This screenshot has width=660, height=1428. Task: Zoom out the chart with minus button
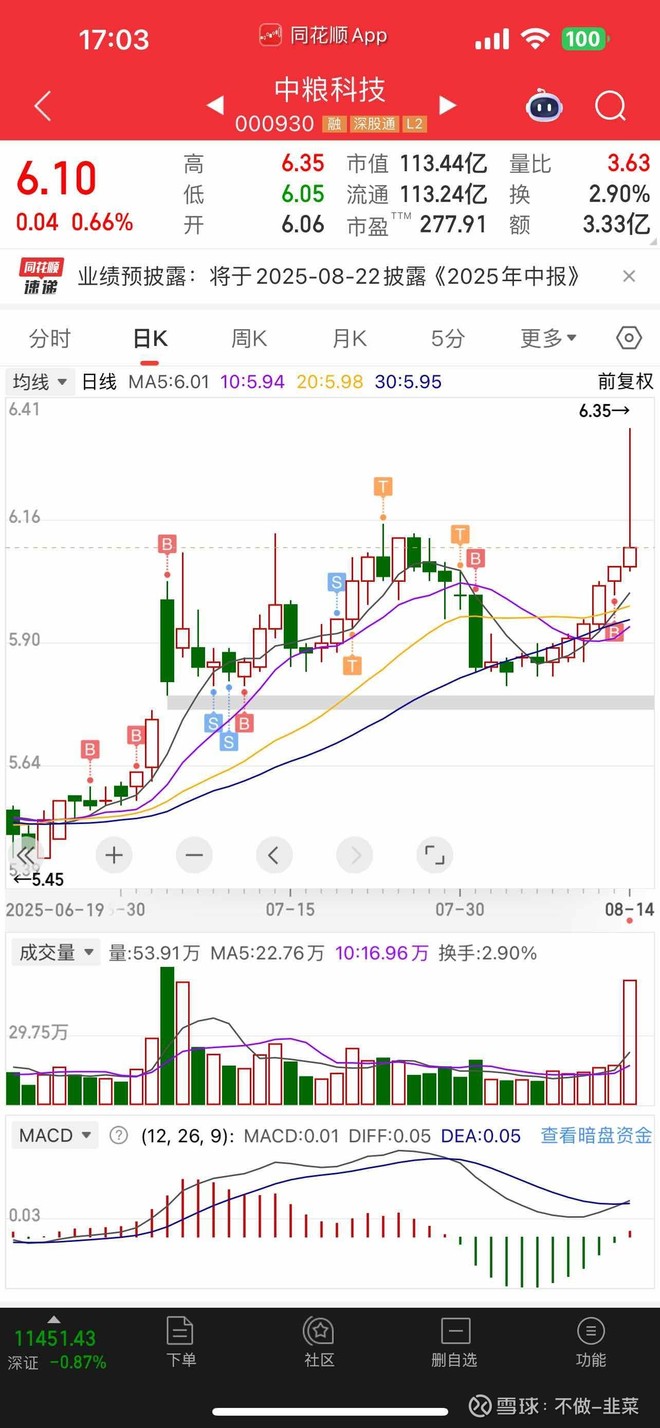point(194,855)
